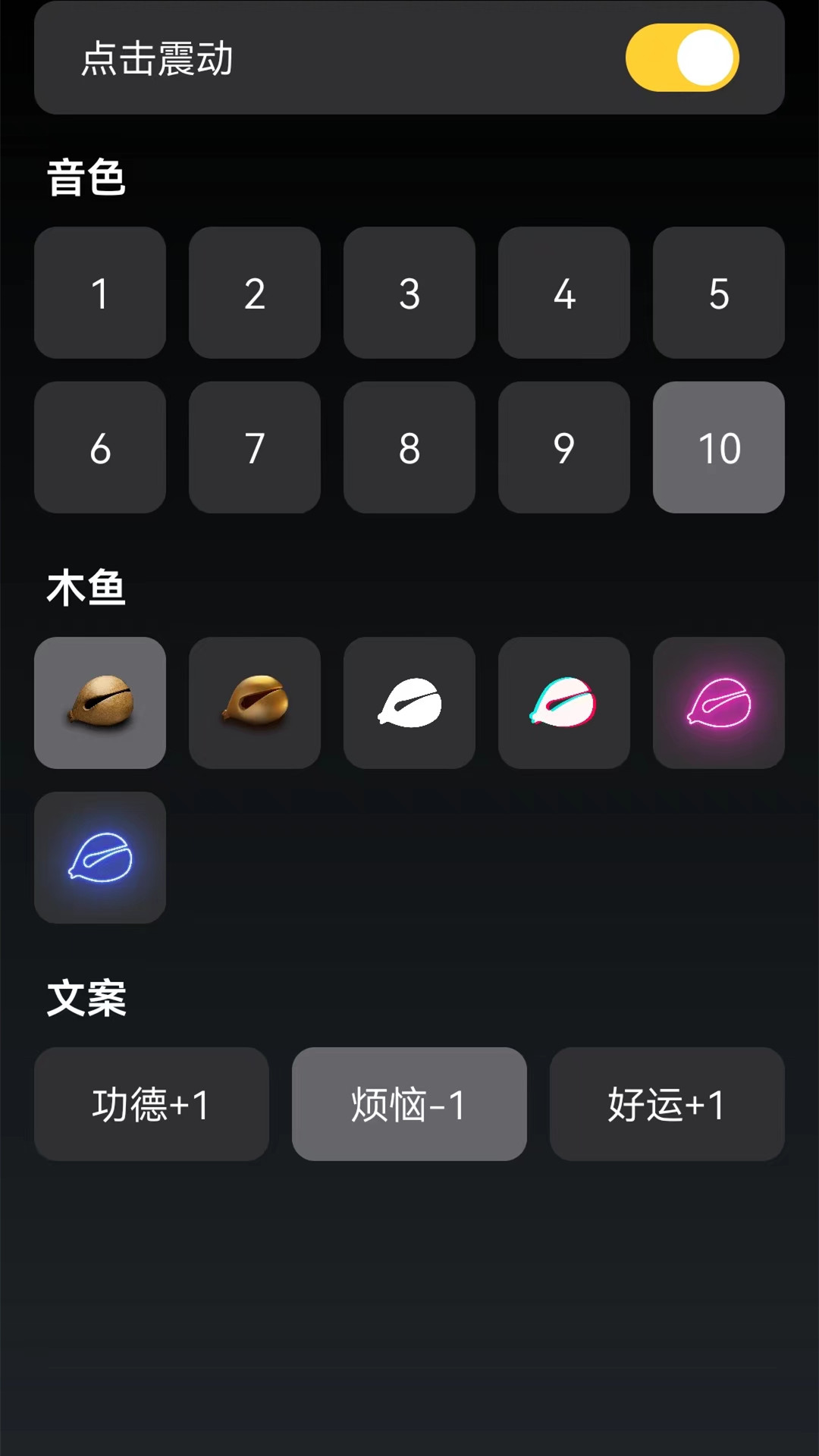819x1456 pixels.
Task: Switch to the pink neon wooden fish
Action: [x=719, y=703]
